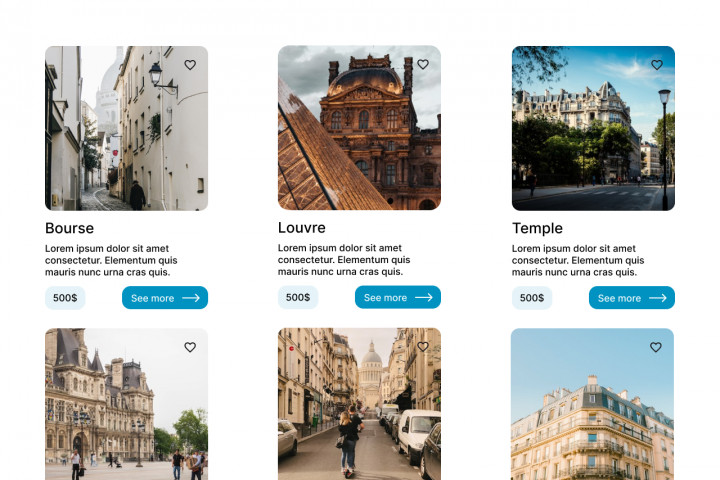720x480 pixels.
Task: View the Louvre photo card
Action: (359, 130)
